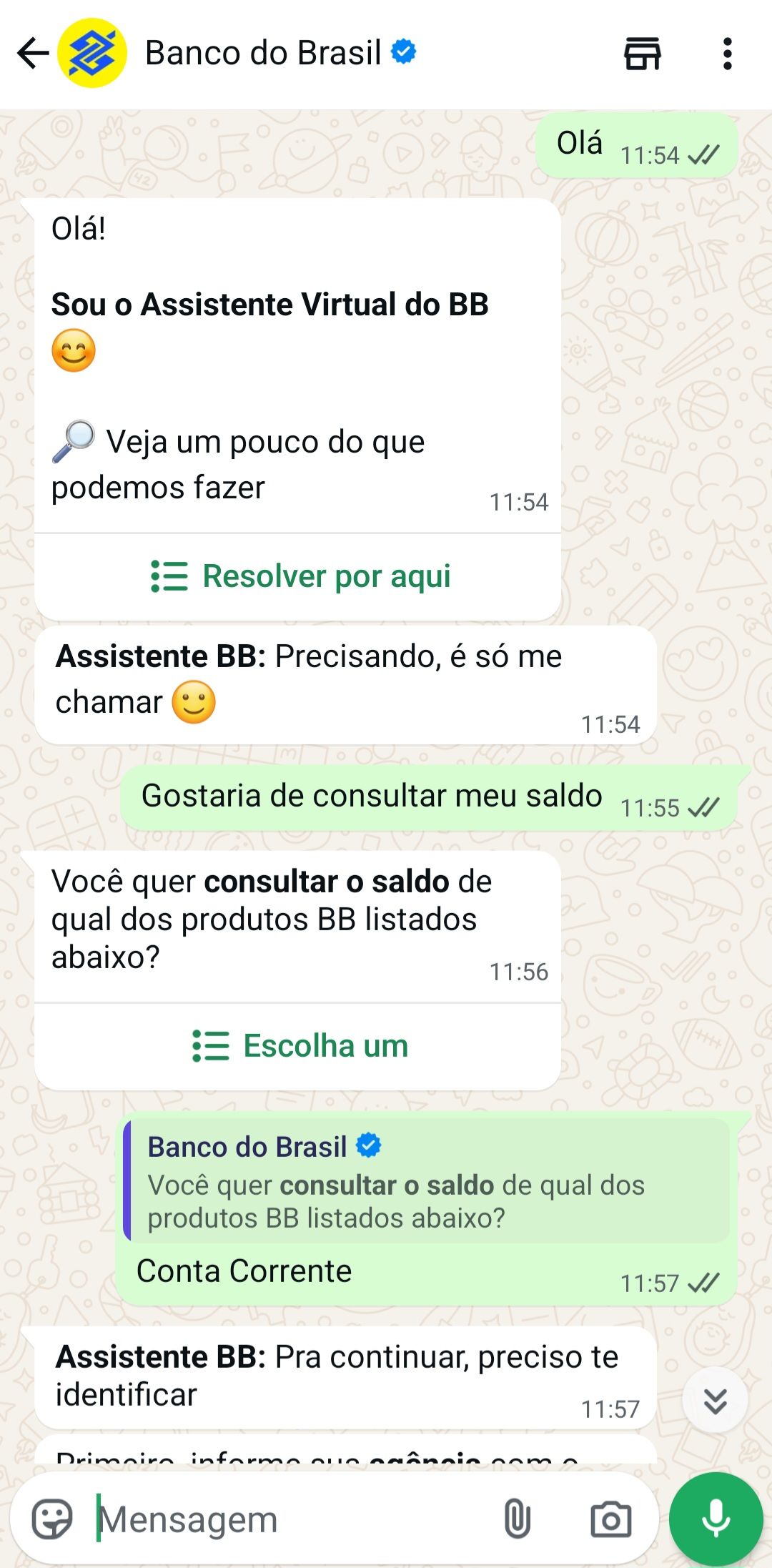Screen dimensions: 772x1568
Task: Open Banco do Brasil profile picture
Action: (x=92, y=52)
